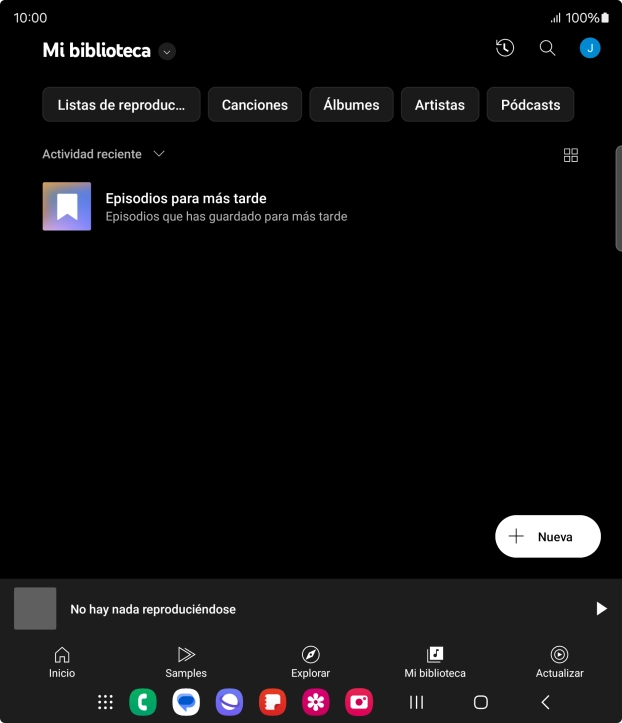Switch to the Samples tab

click(186, 661)
